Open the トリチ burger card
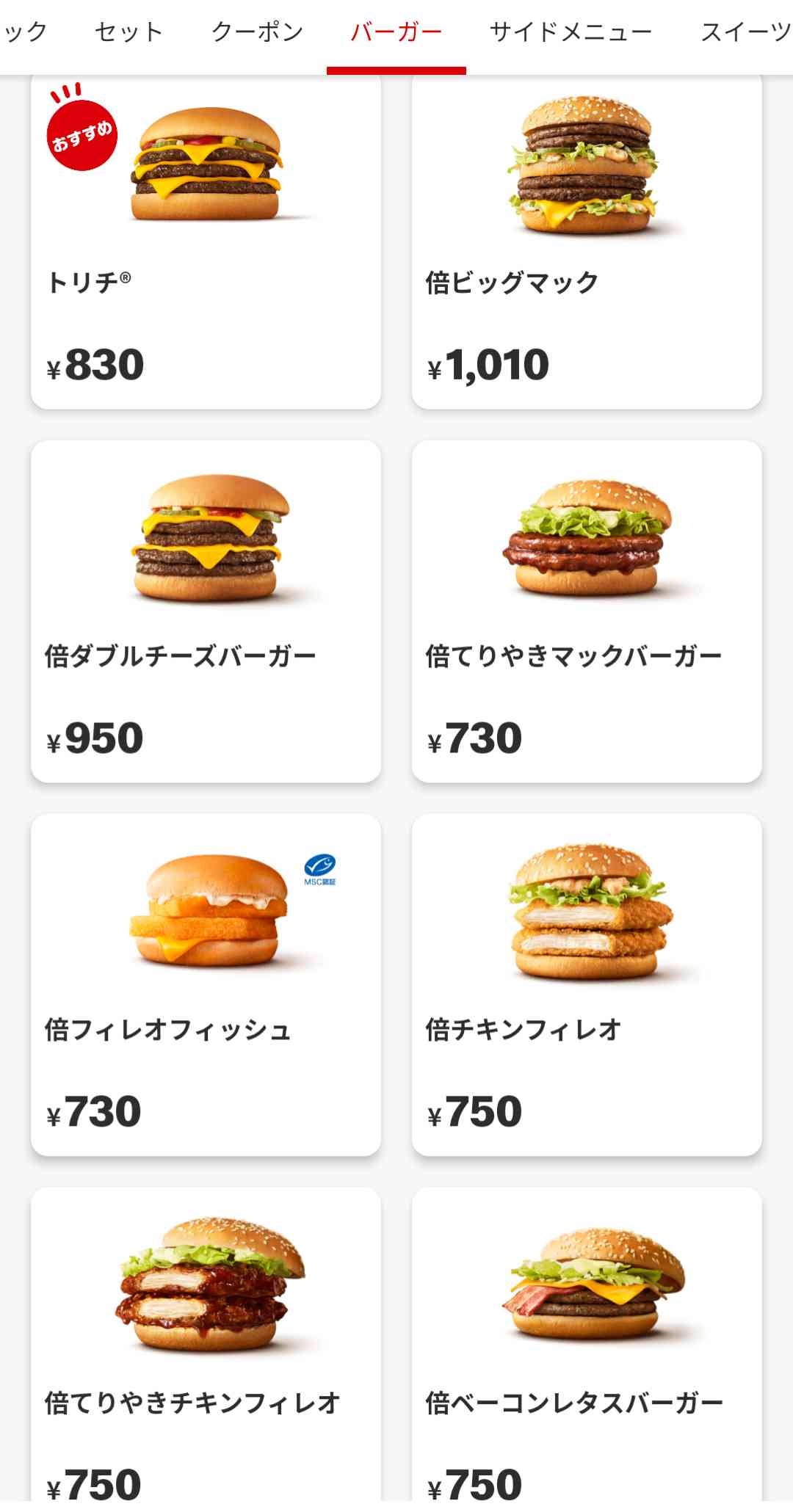793x1512 pixels. (x=206, y=242)
